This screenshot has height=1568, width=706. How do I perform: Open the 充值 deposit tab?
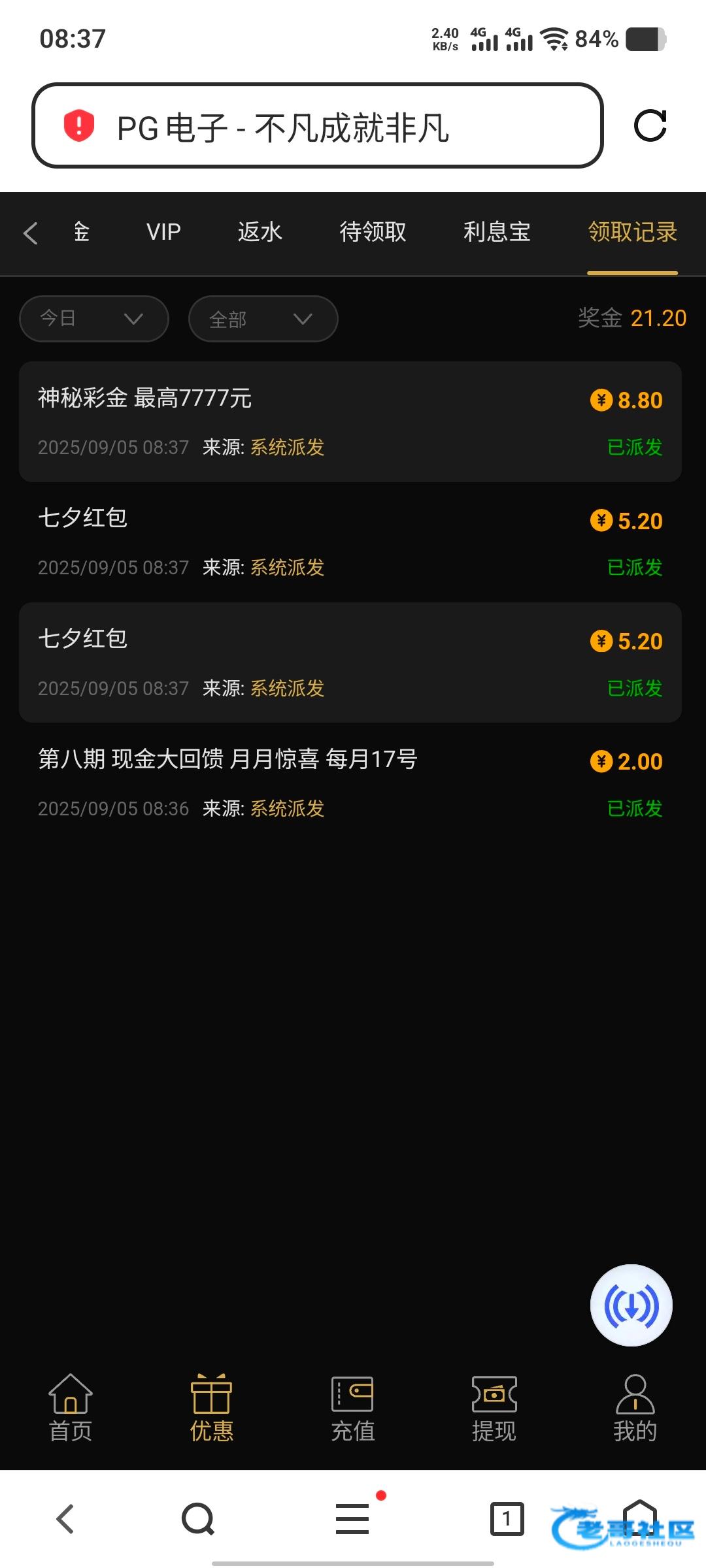coord(352,1408)
